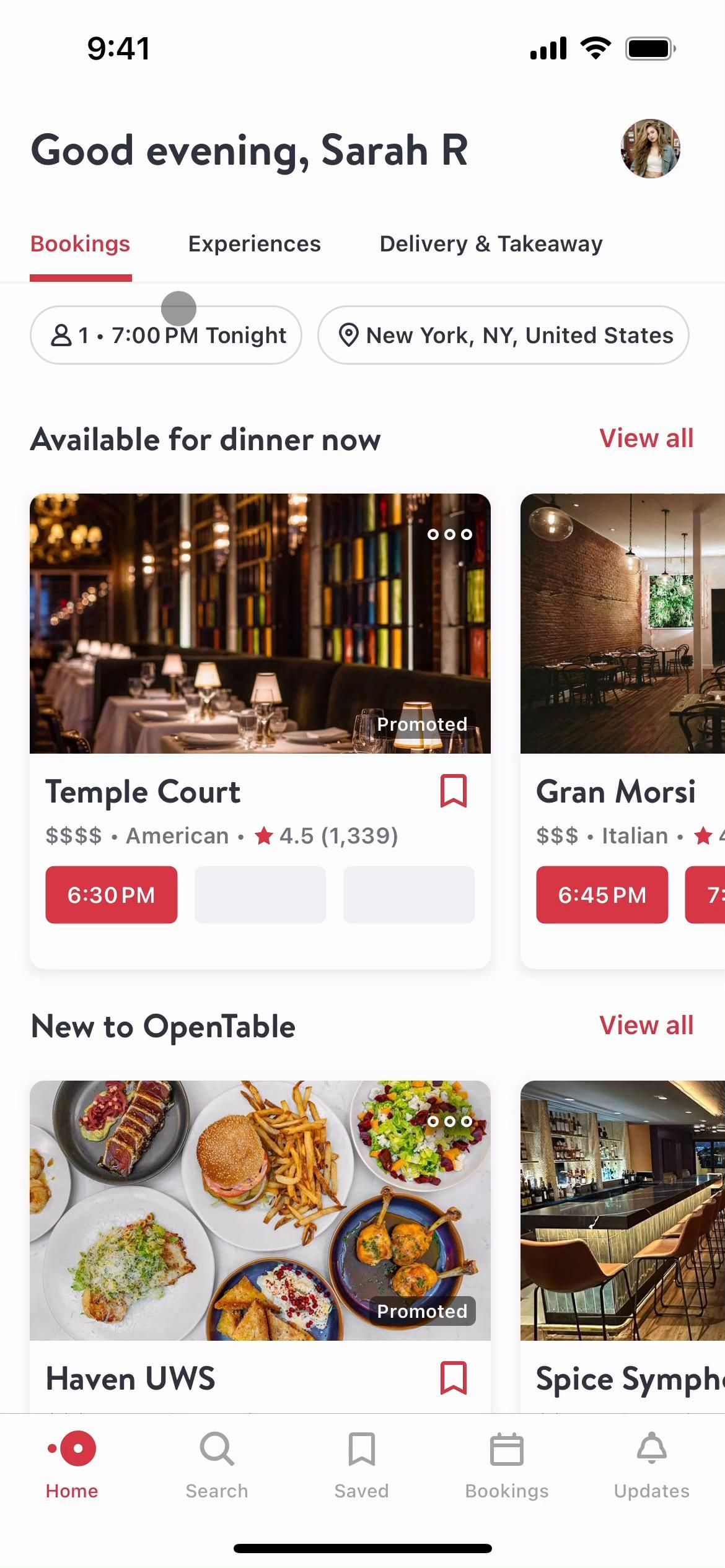
Task: Go to the Search tab
Action: click(217, 1465)
